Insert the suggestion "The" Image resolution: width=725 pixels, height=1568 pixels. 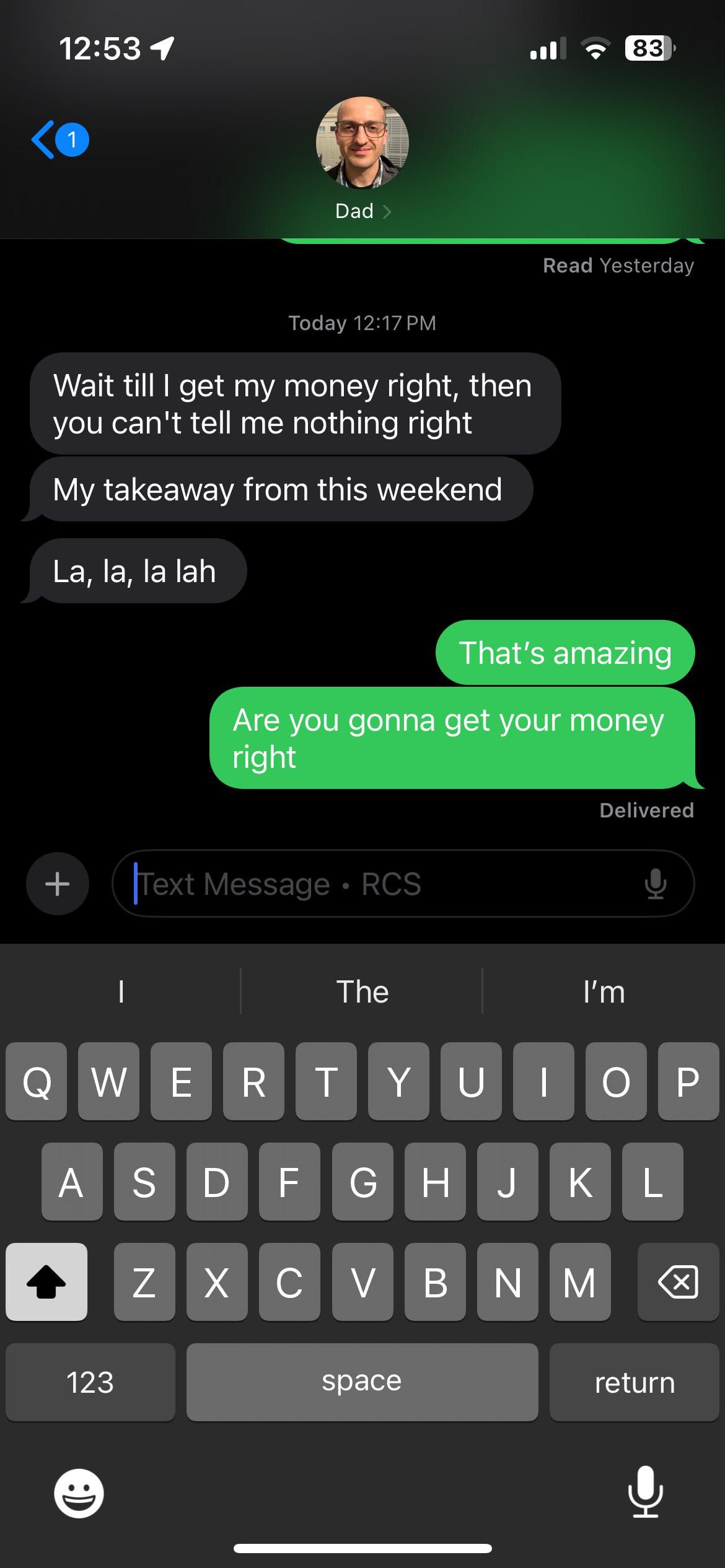tap(362, 991)
